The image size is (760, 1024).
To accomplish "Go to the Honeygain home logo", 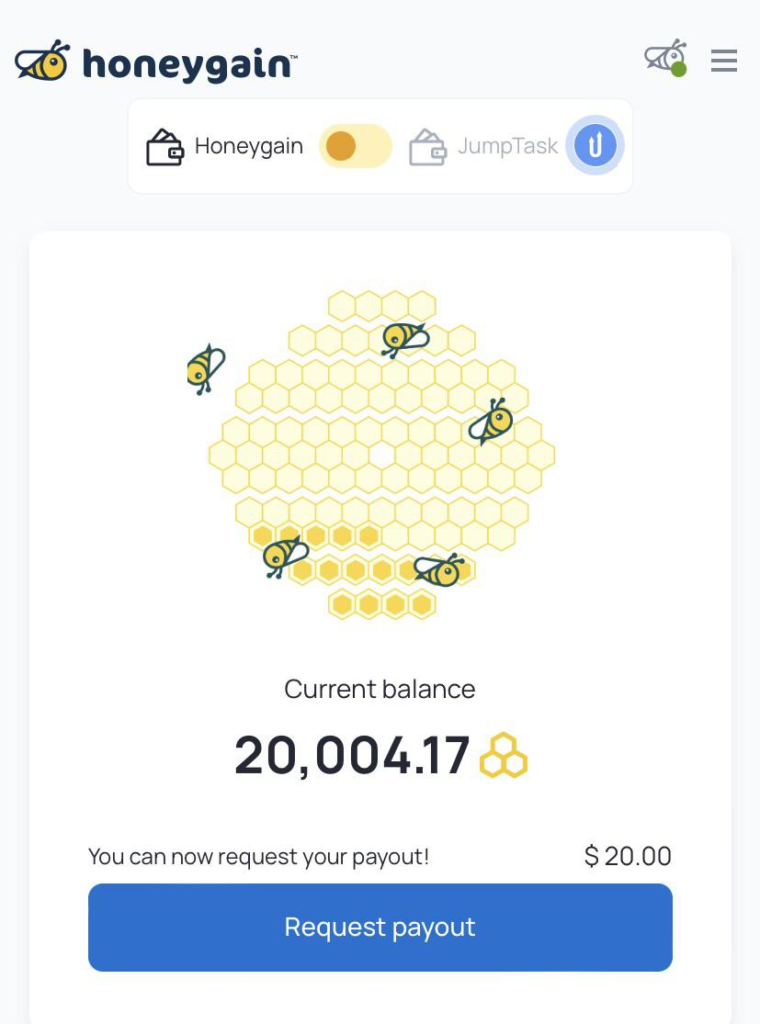I will pyautogui.click(x=156, y=63).
